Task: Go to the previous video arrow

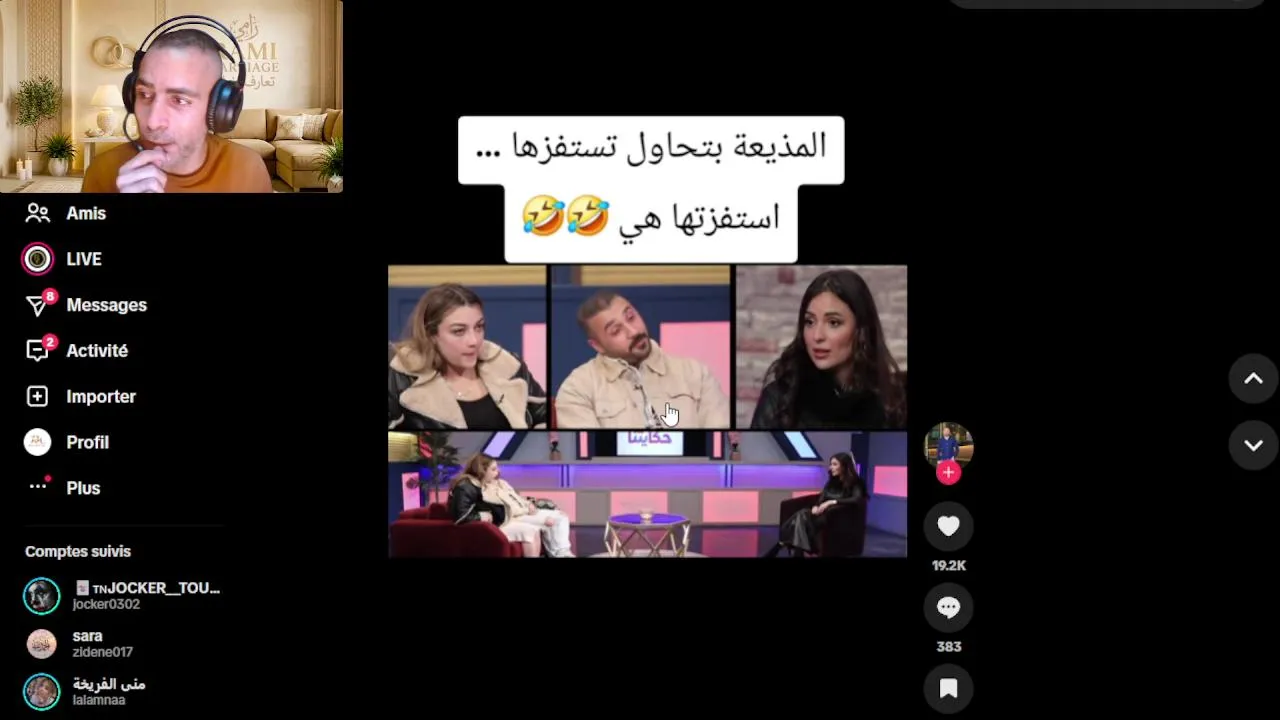Action: tap(1253, 379)
